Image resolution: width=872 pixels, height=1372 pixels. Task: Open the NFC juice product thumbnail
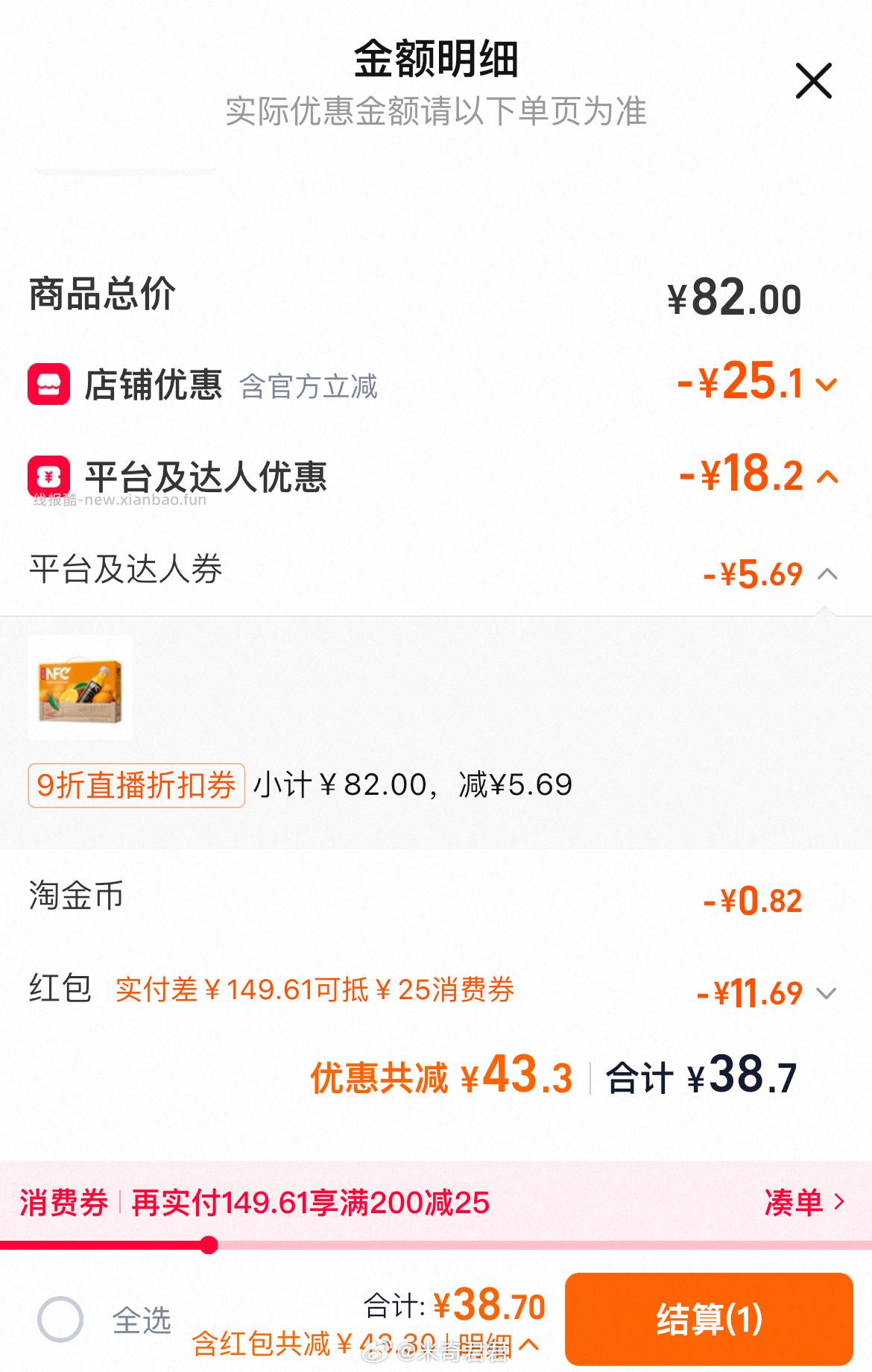click(80, 687)
